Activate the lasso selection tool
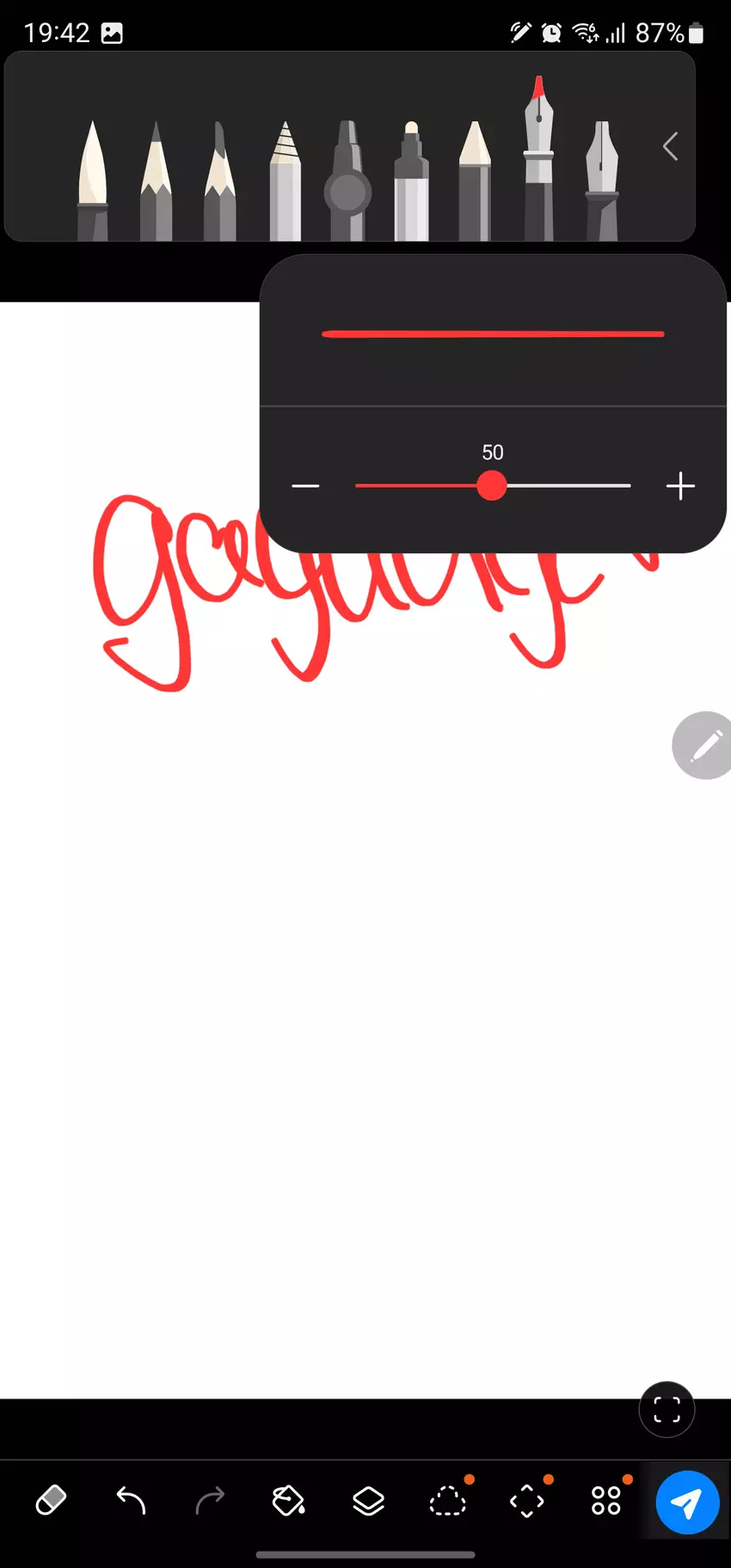This screenshot has width=731, height=1568. click(x=447, y=1503)
